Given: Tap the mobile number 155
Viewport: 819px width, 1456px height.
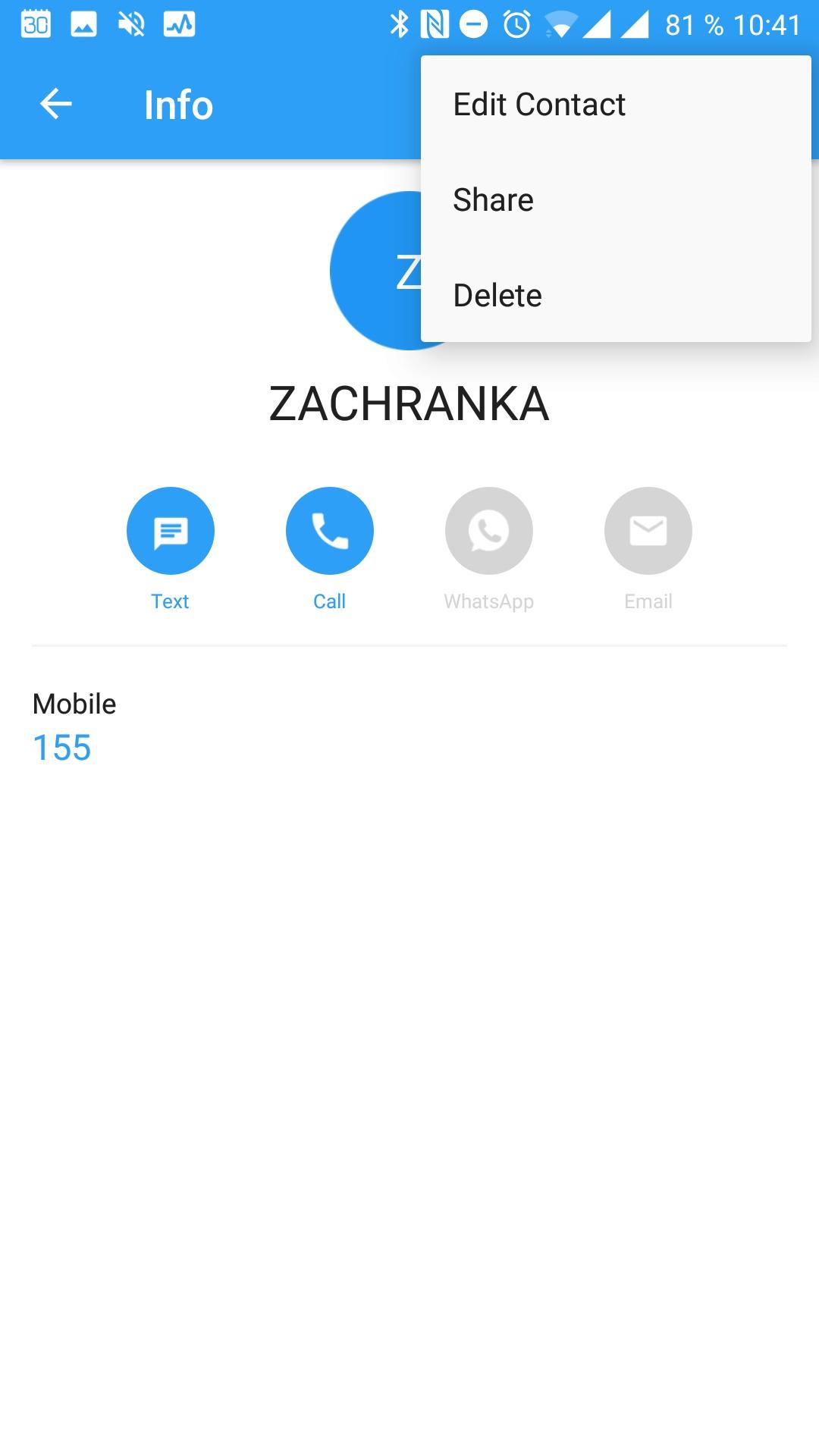Looking at the screenshot, I should click(62, 748).
